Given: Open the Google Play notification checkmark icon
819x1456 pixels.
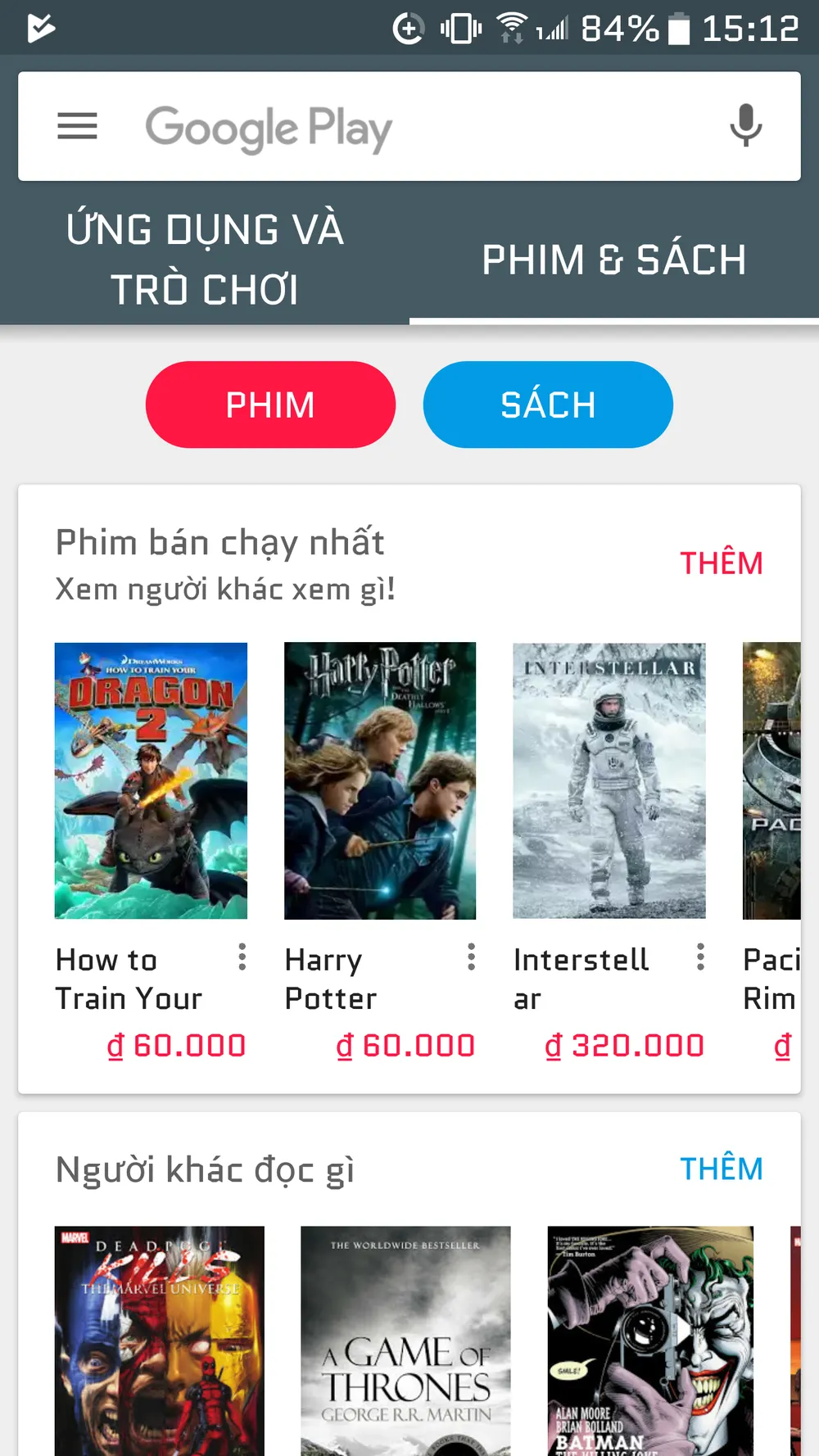Looking at the screenshot, I should 39,25.
